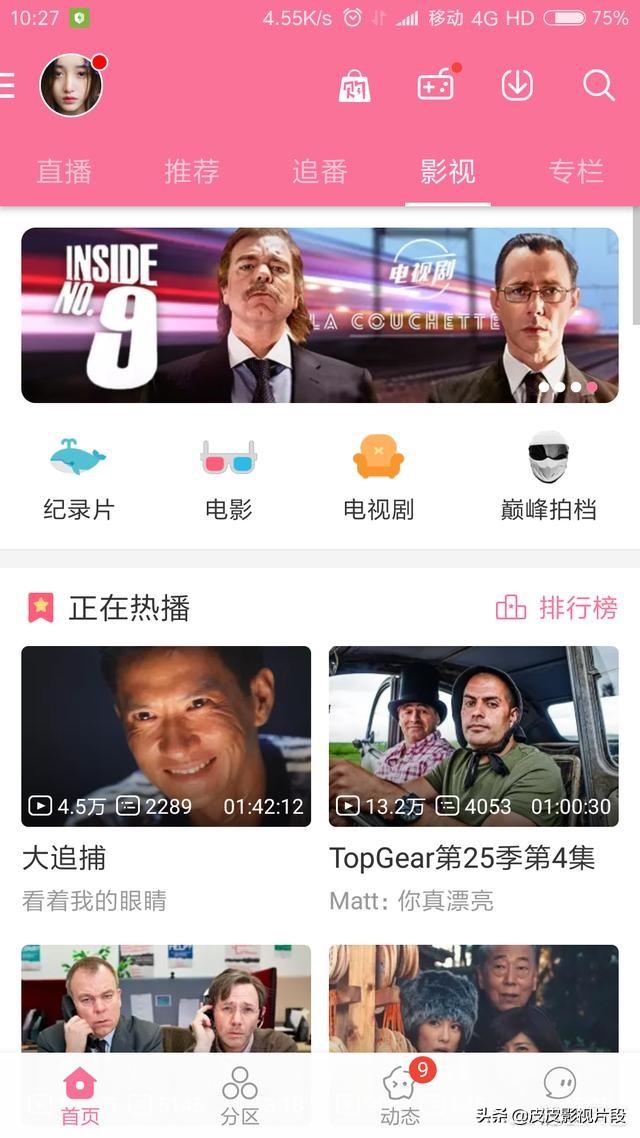Open the downloads icon
Screen dimensions: 640x1138
517,86
